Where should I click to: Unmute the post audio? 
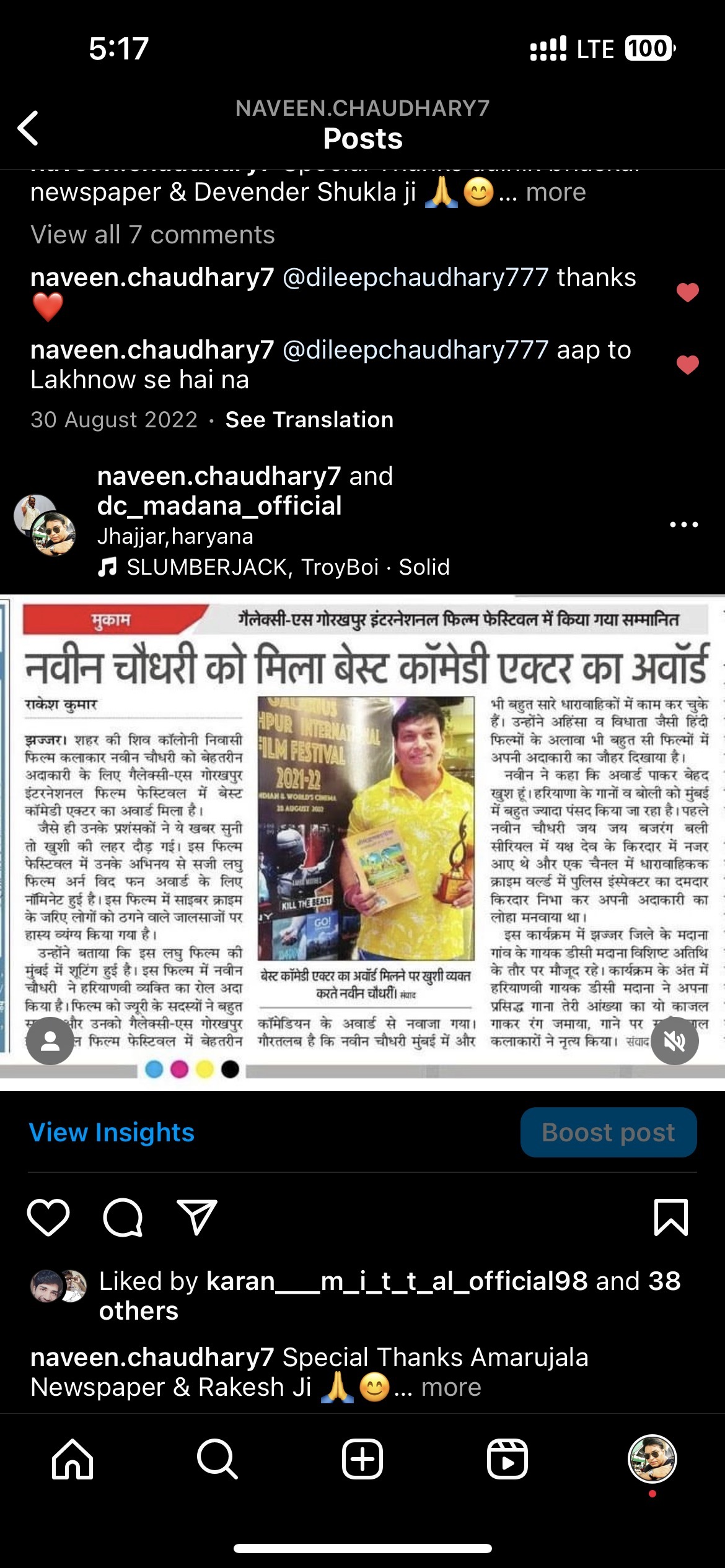click(x=675, y=1040)
